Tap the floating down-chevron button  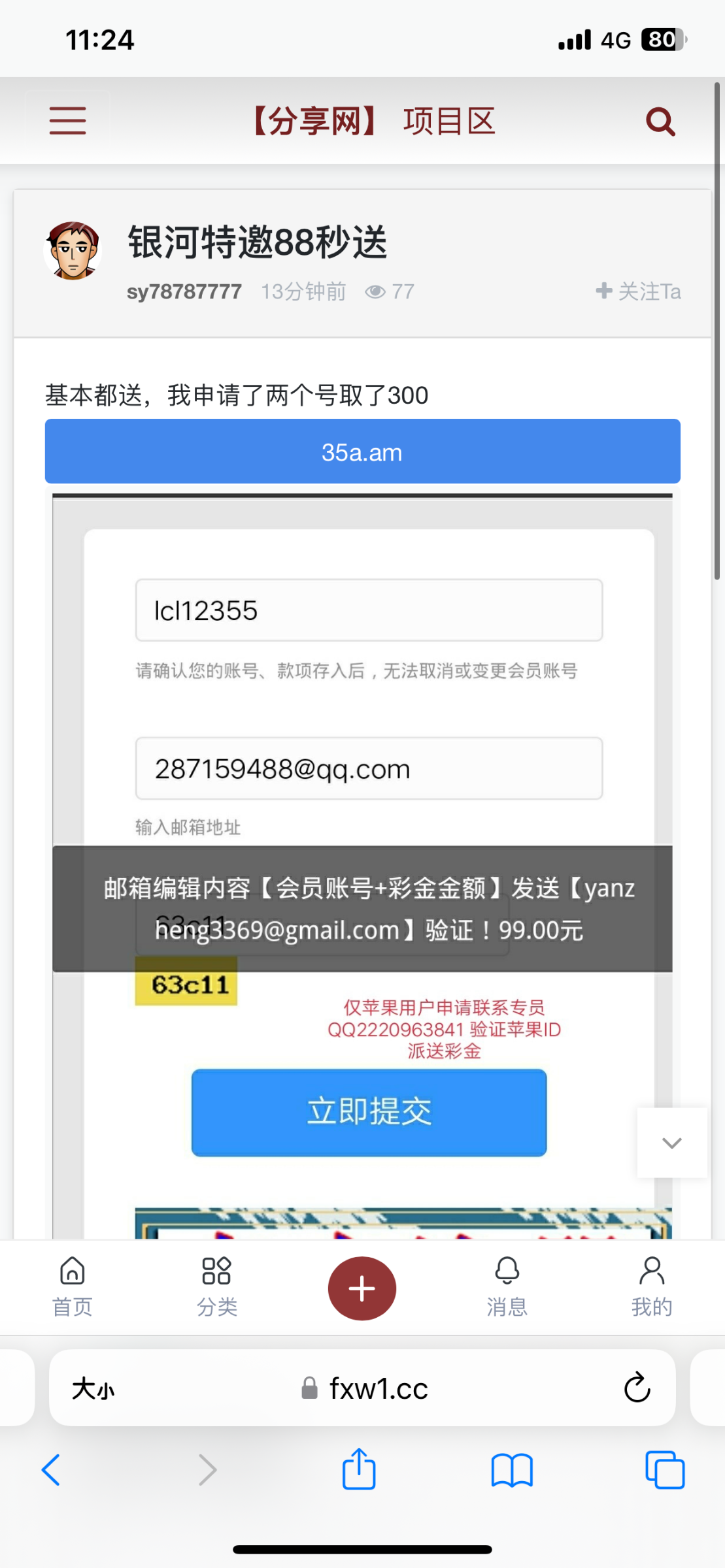671,1143
